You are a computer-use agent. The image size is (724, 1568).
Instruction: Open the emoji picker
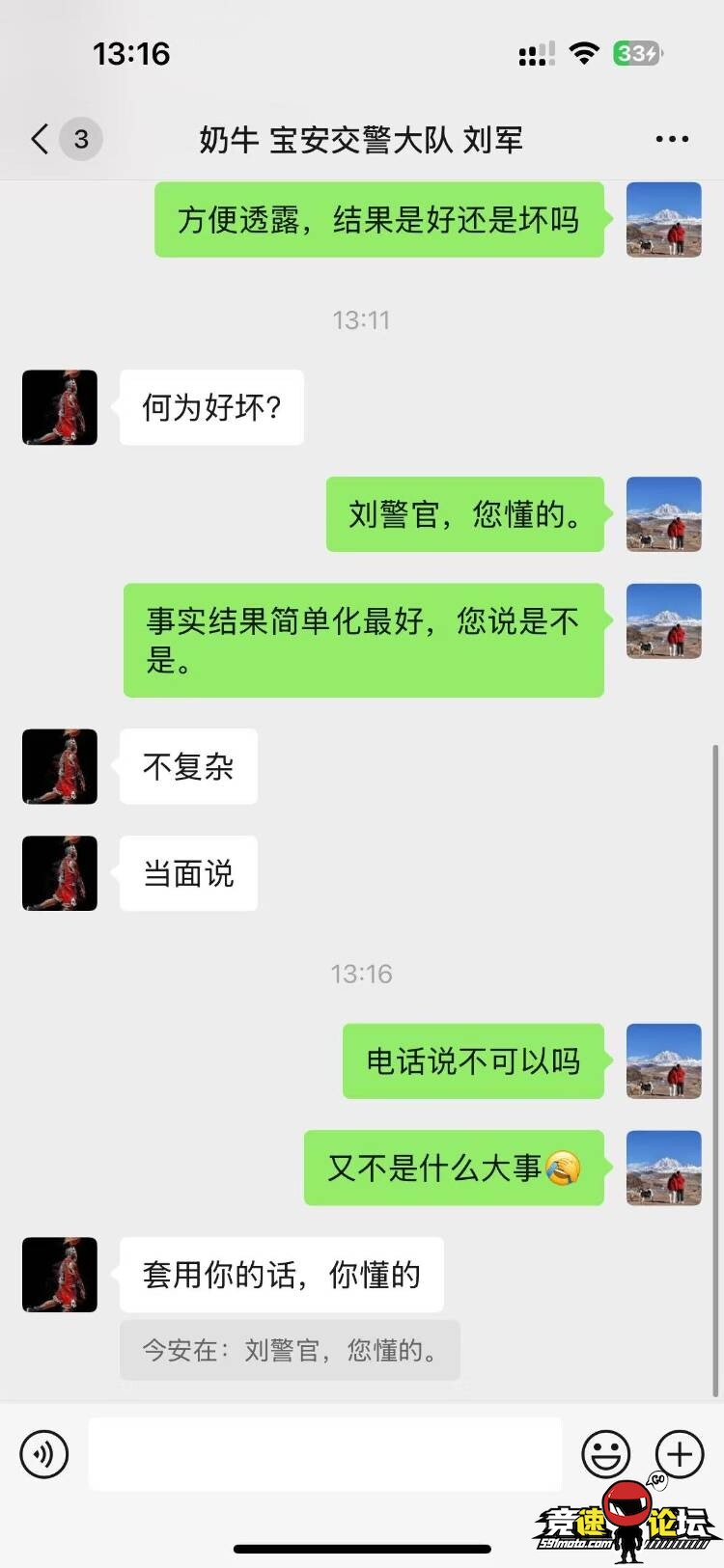(x=605, y=1453)
